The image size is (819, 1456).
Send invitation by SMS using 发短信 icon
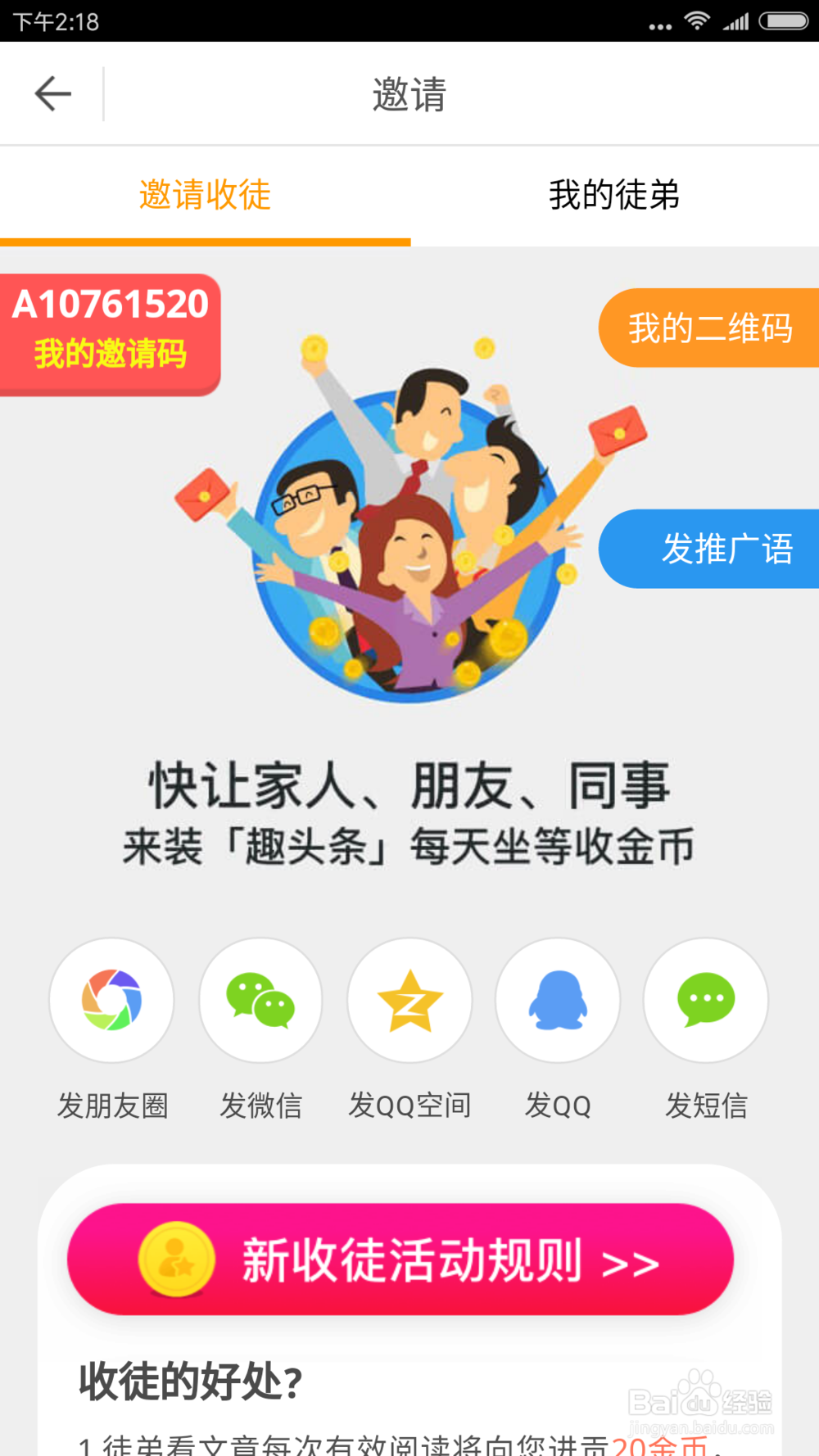pyautogui.click(x=706, y=1000)
